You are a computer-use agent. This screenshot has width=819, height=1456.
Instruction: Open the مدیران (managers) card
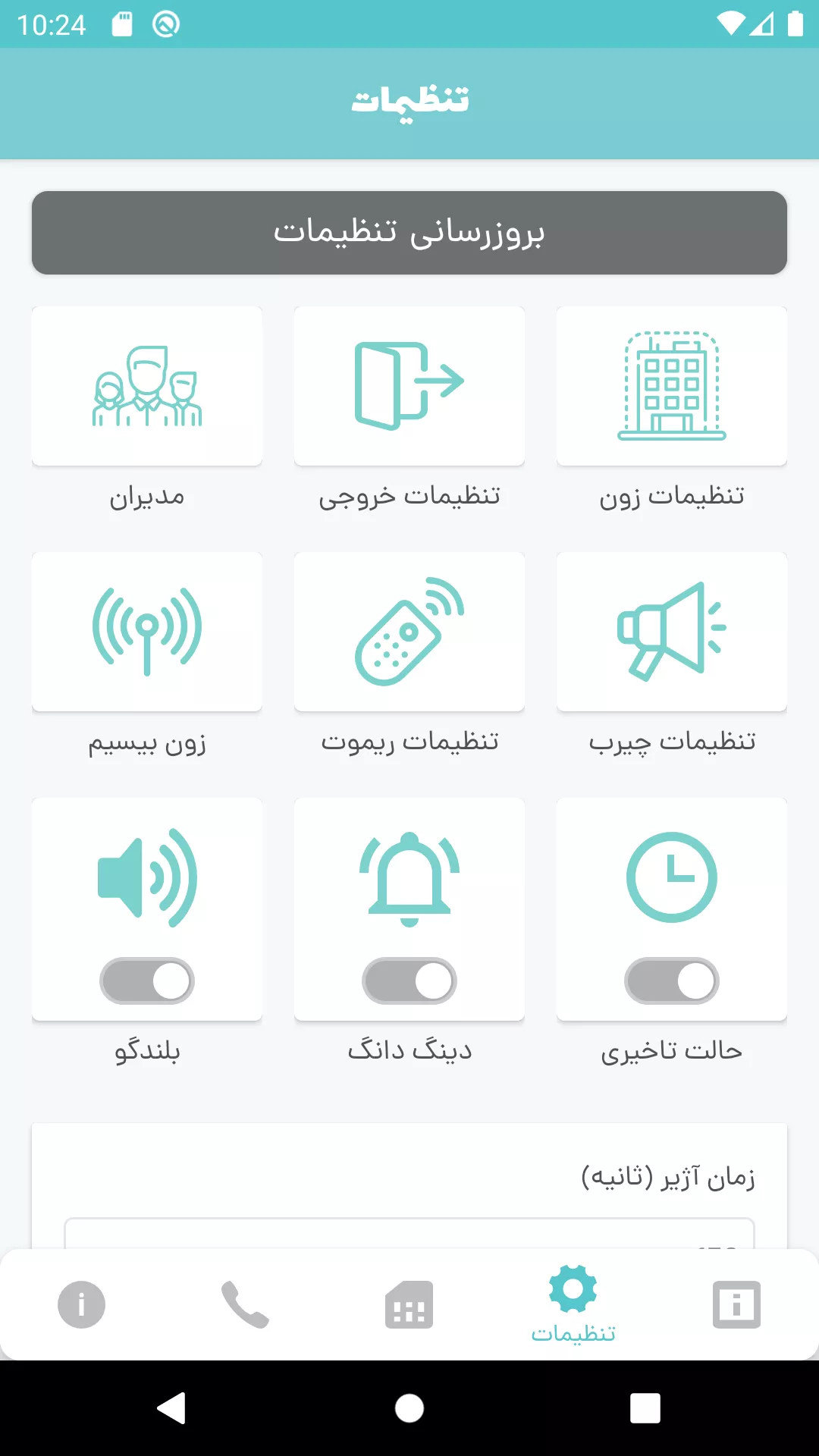pyautogui.click(x=147, y=387)
